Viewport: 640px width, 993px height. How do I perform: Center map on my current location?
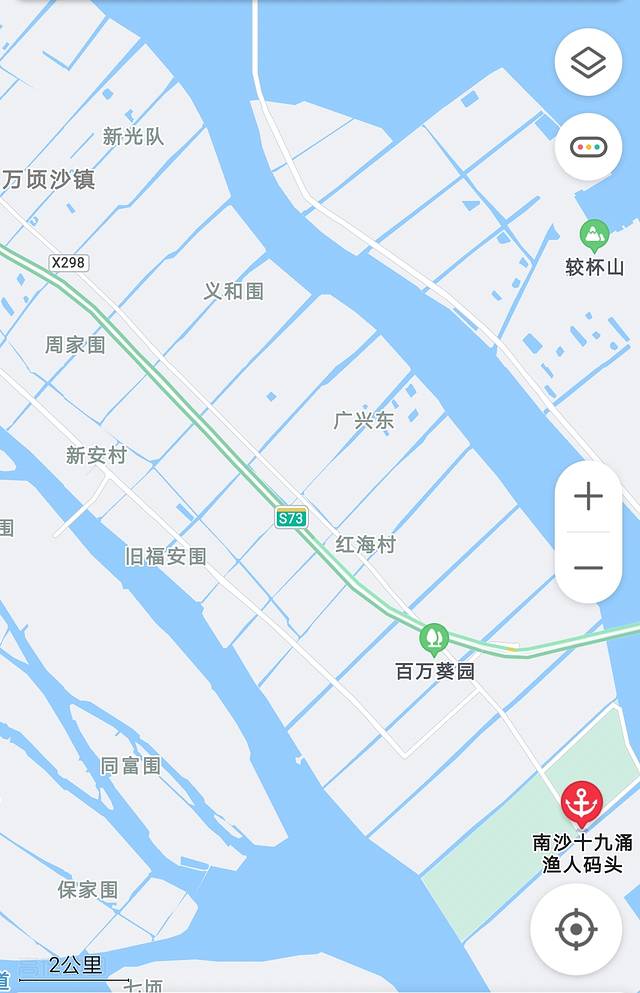tap(576, 930)
